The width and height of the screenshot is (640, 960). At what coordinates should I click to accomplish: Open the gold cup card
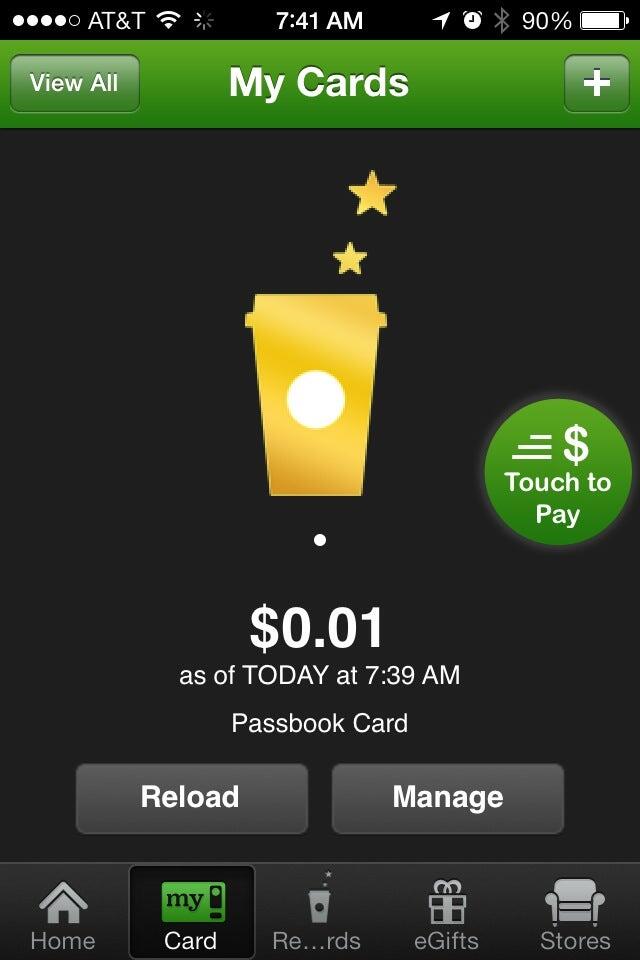(x=316, y=395)
